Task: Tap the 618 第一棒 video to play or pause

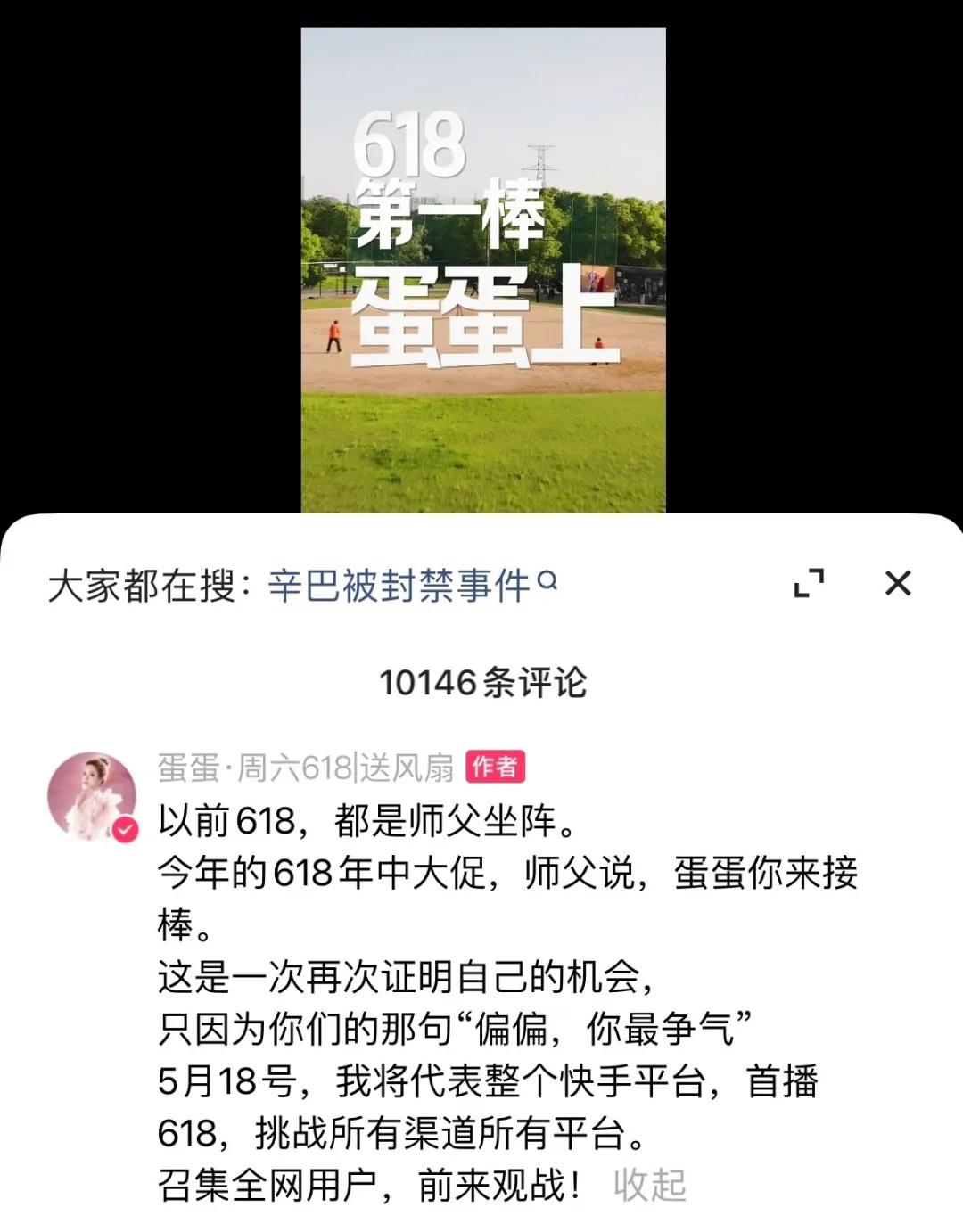Action: pos(482,269)
